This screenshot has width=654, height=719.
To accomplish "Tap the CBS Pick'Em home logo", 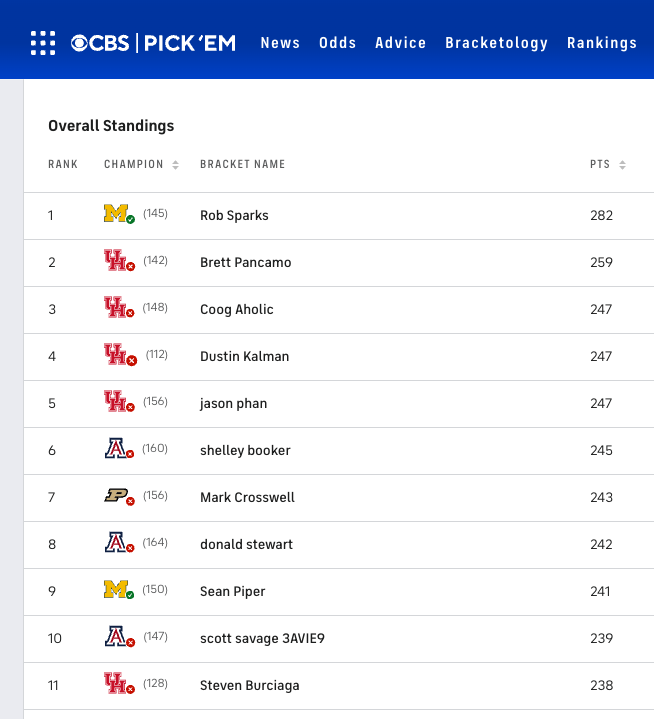I will (153, 43).
